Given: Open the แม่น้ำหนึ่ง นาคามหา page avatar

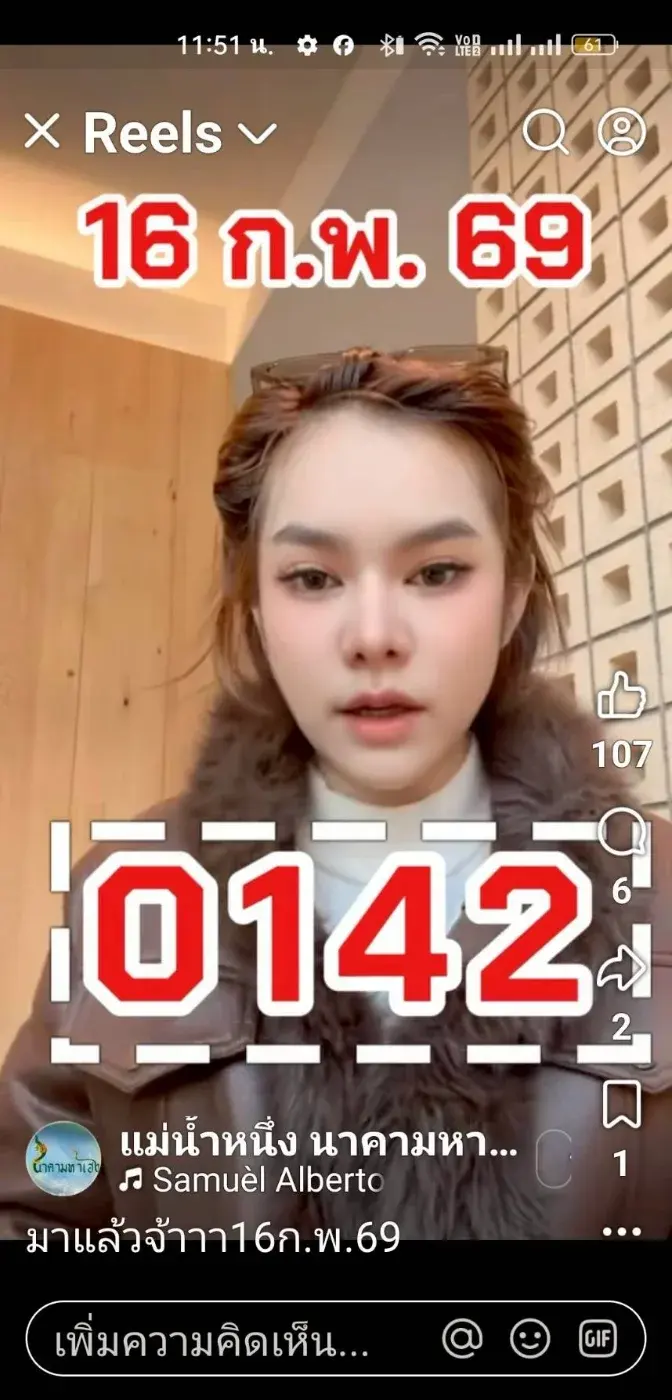Looking at the screenshot, I should point(63,1159).
